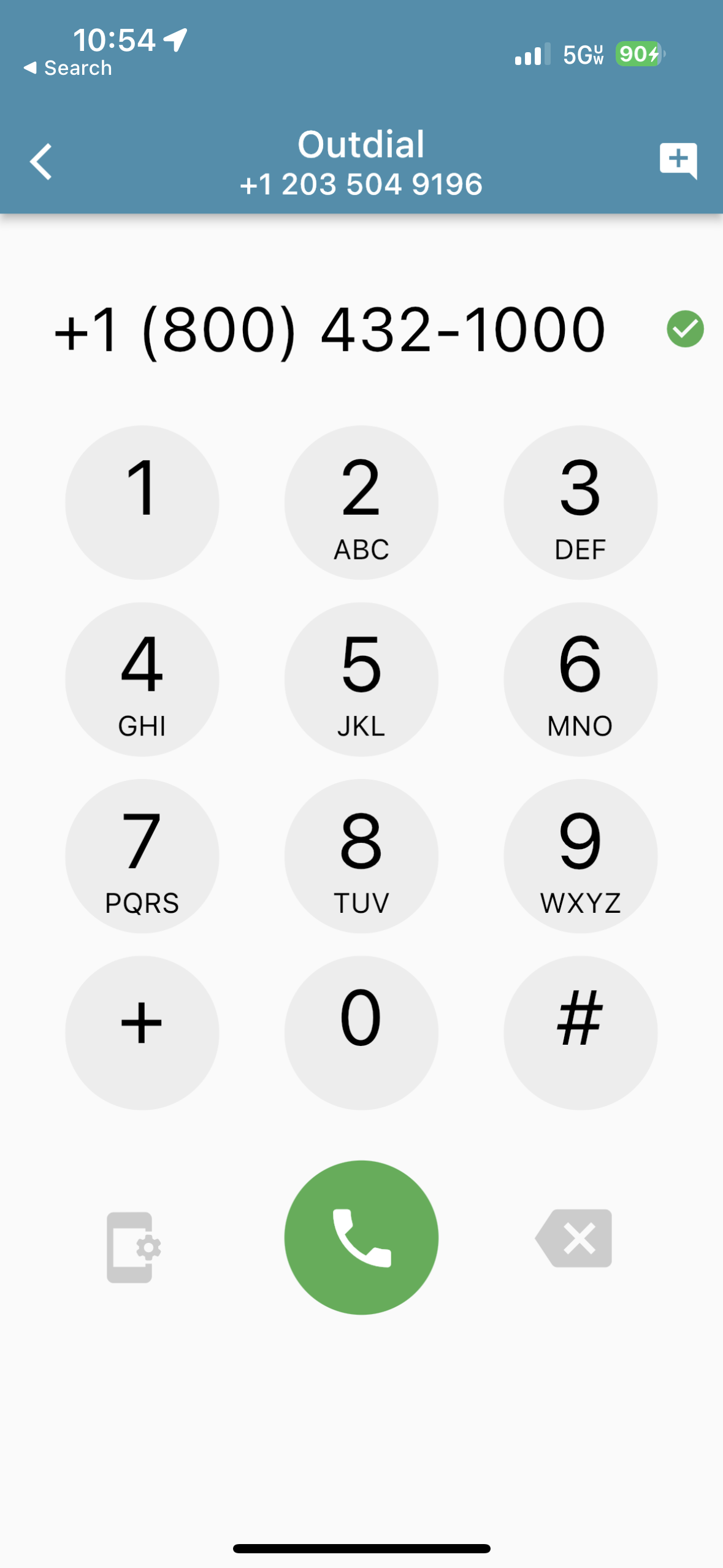Go back from the Outdial screen
This screenshot has height=1568, width=723.
point(41,162)
